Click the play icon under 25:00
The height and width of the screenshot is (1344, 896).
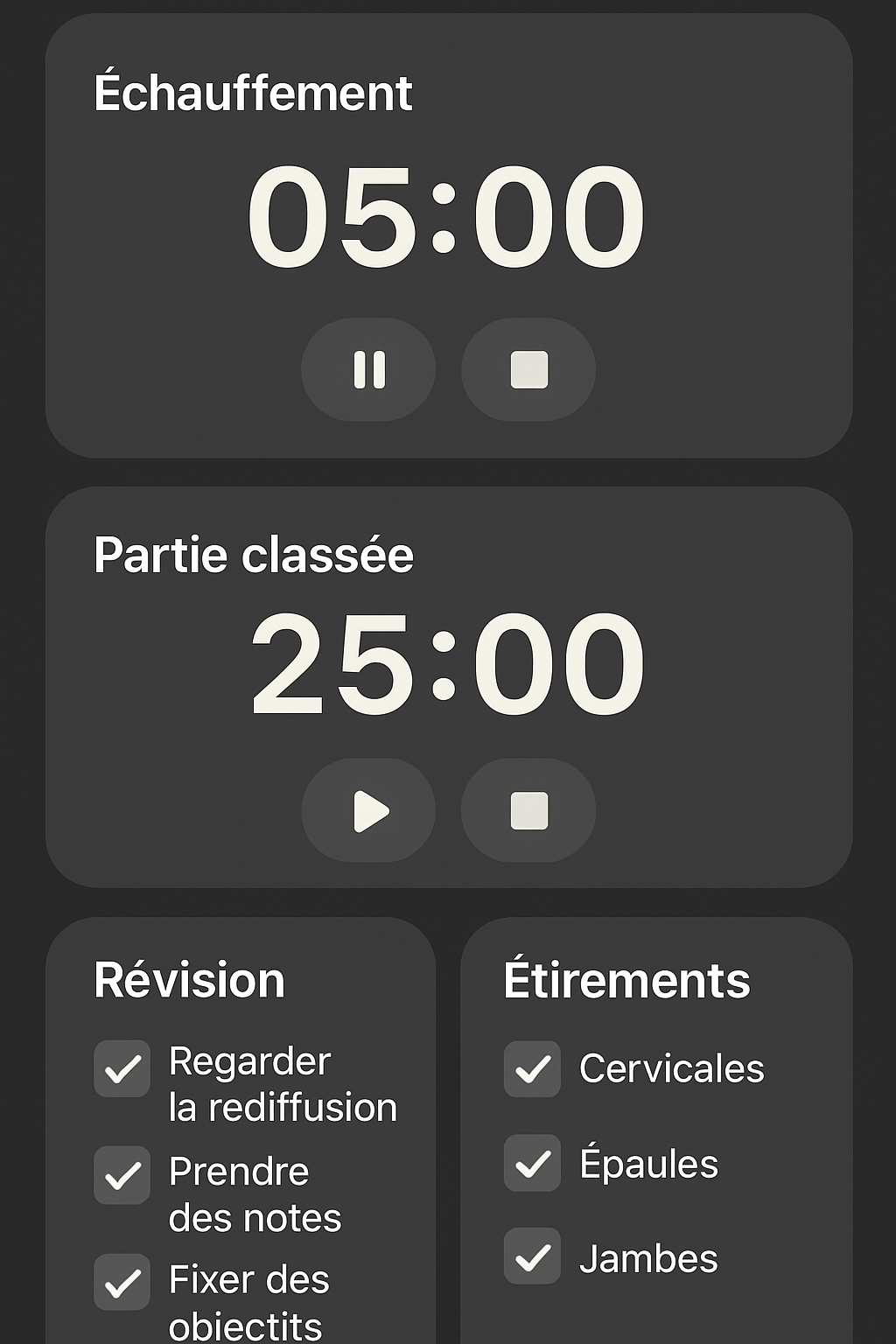pyautogui.click(x=367, y=810)
